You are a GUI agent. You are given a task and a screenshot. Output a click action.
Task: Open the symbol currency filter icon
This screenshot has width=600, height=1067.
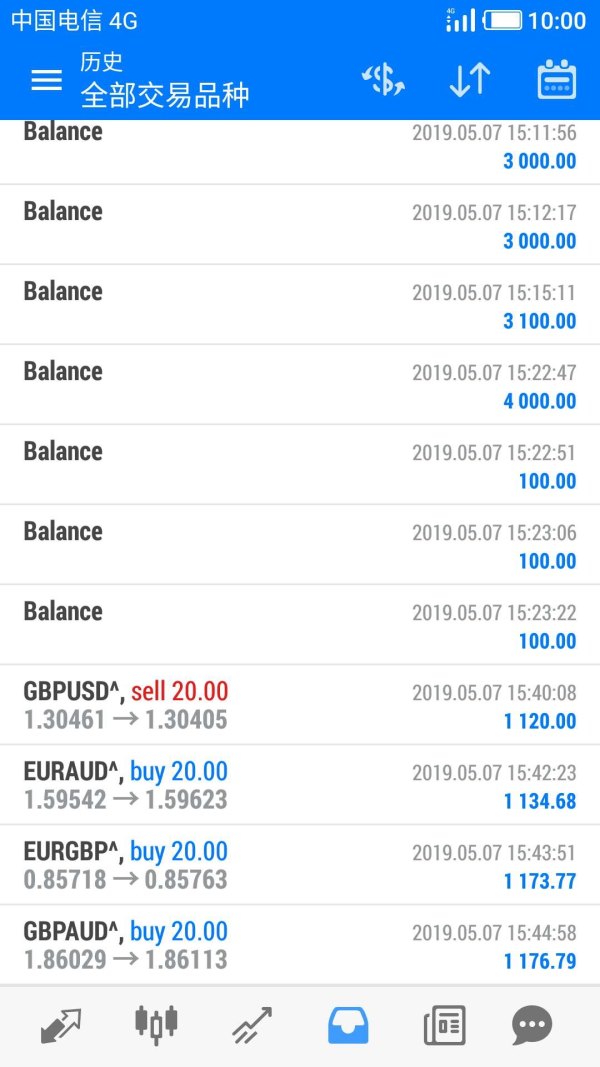pyautogui.click(x=382, y=80)
